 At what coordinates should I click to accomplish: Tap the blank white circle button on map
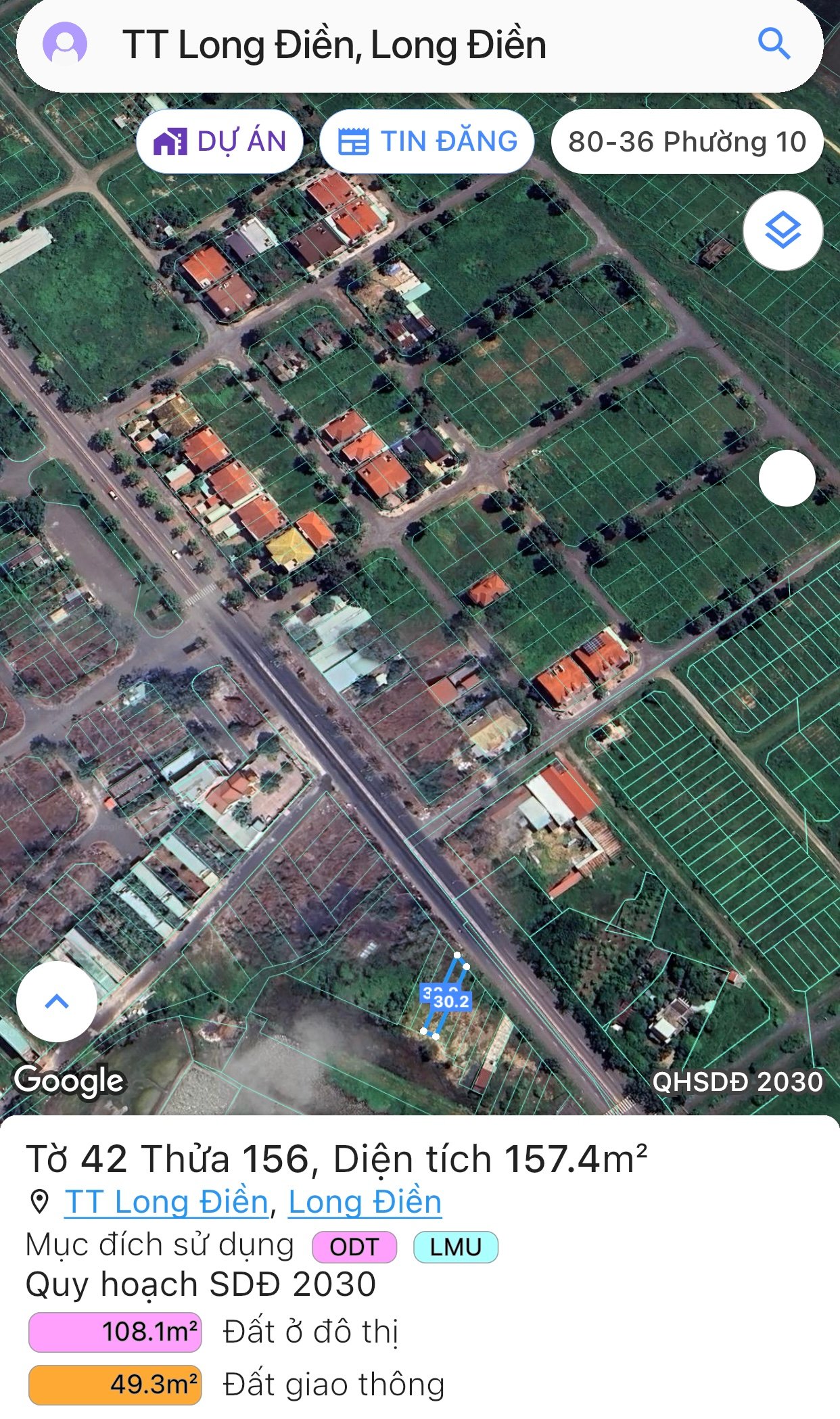coord(787,478)
